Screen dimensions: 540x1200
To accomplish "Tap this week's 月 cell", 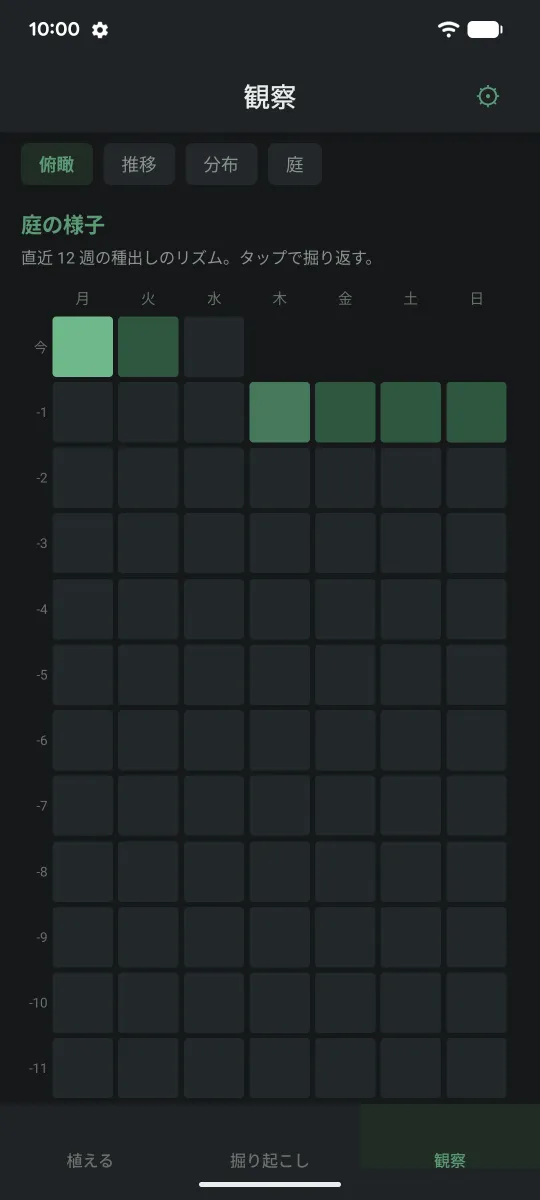I will click(83, 347).
